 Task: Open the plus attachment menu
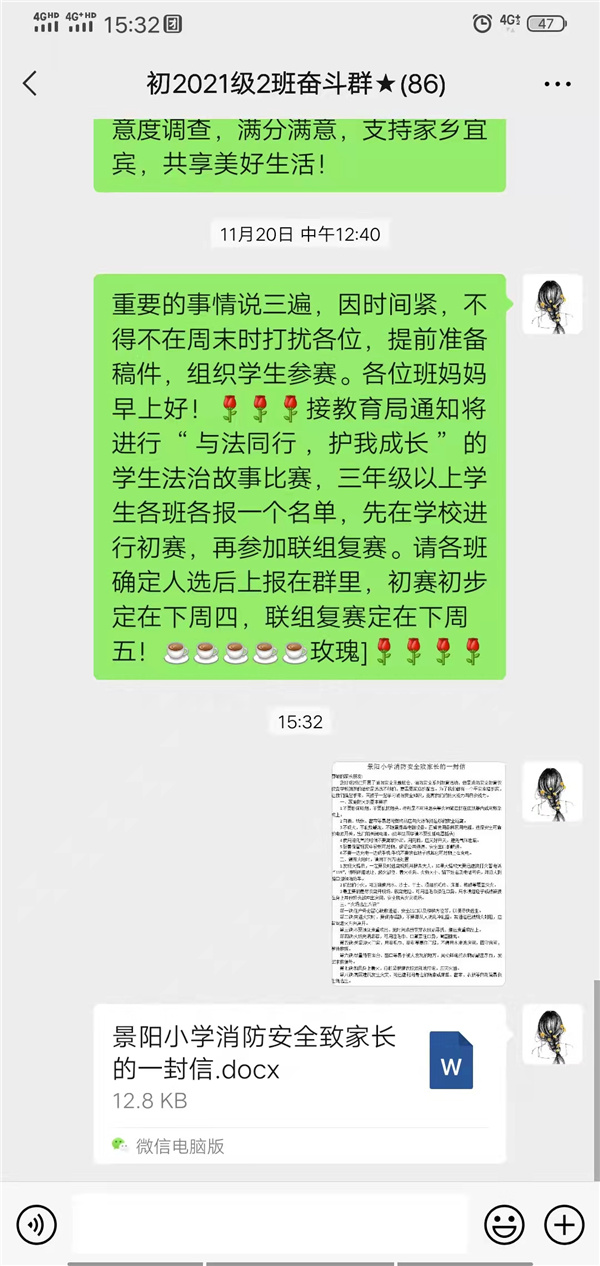563,1223
